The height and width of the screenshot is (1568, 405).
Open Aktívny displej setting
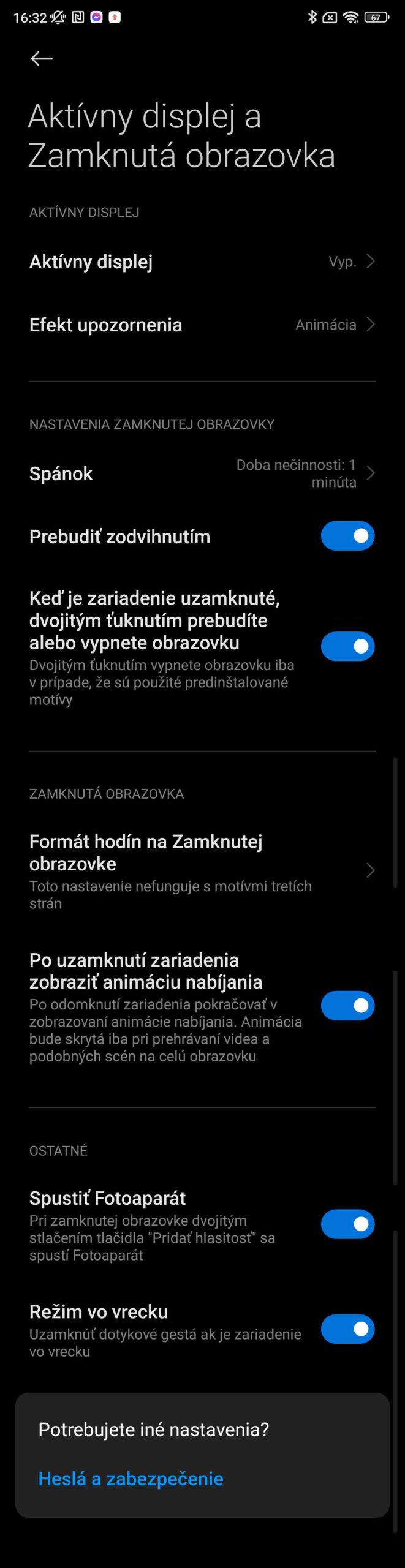[202, 262]
